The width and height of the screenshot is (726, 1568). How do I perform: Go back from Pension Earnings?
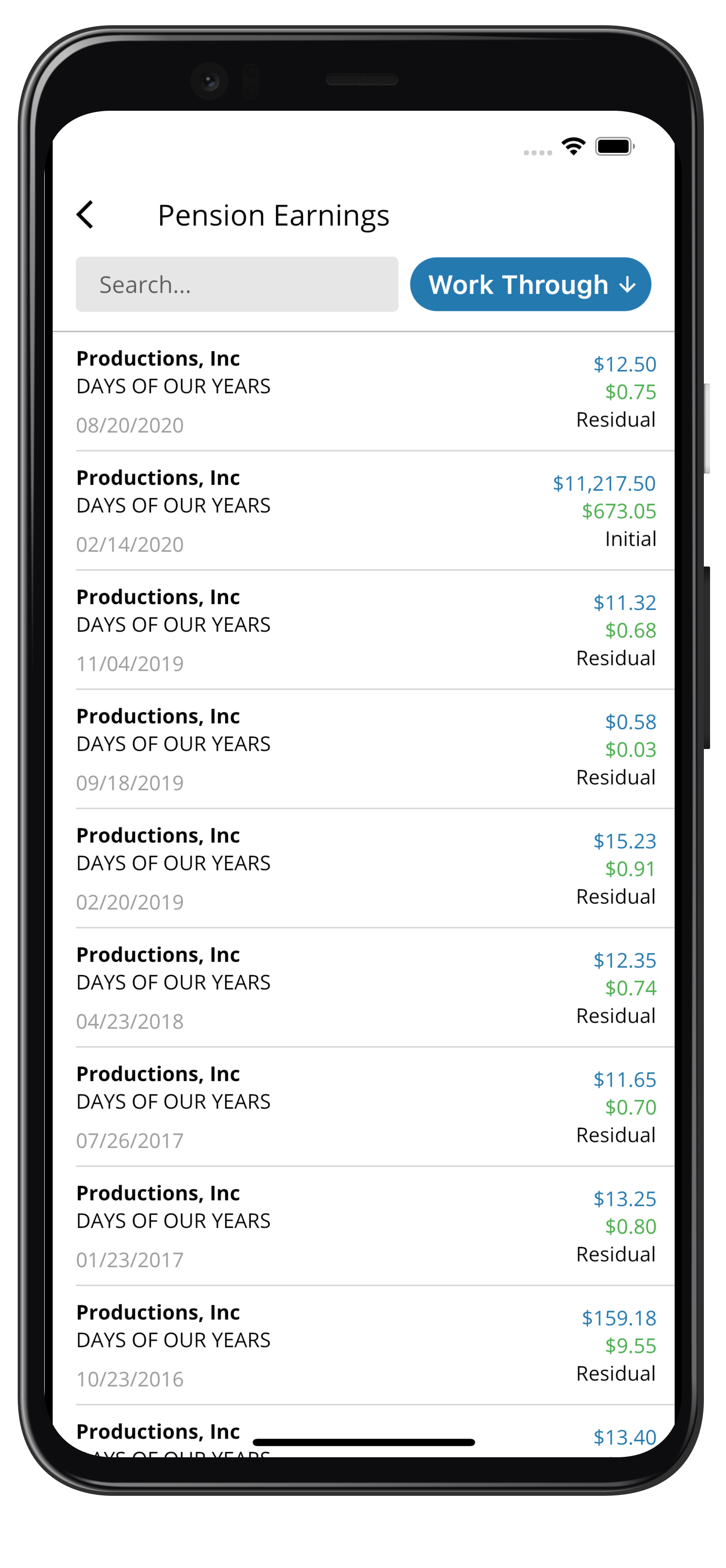(x=85, y=215)
